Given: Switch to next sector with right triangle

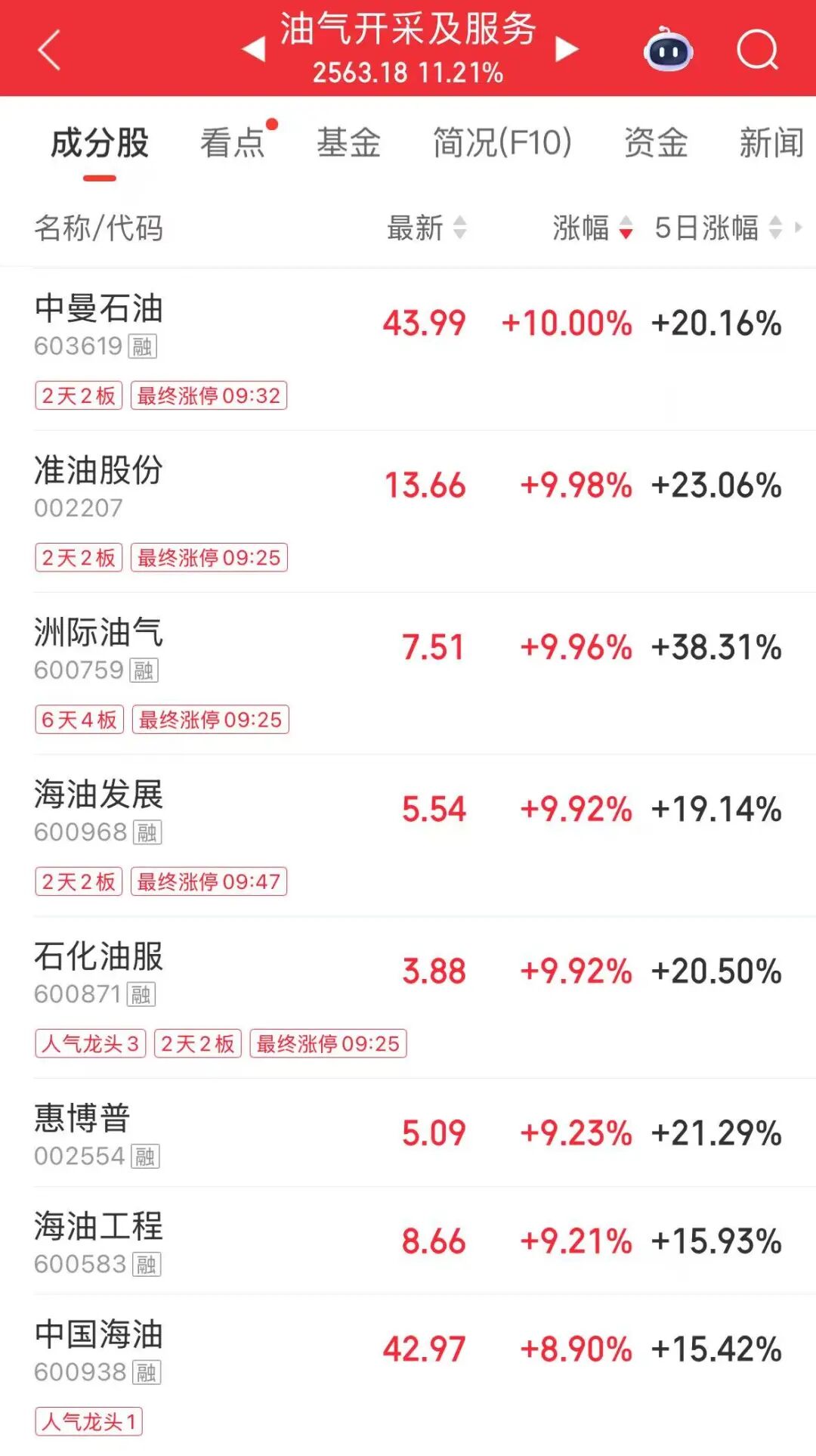Looking at the screenshot, I should (567, 50).
